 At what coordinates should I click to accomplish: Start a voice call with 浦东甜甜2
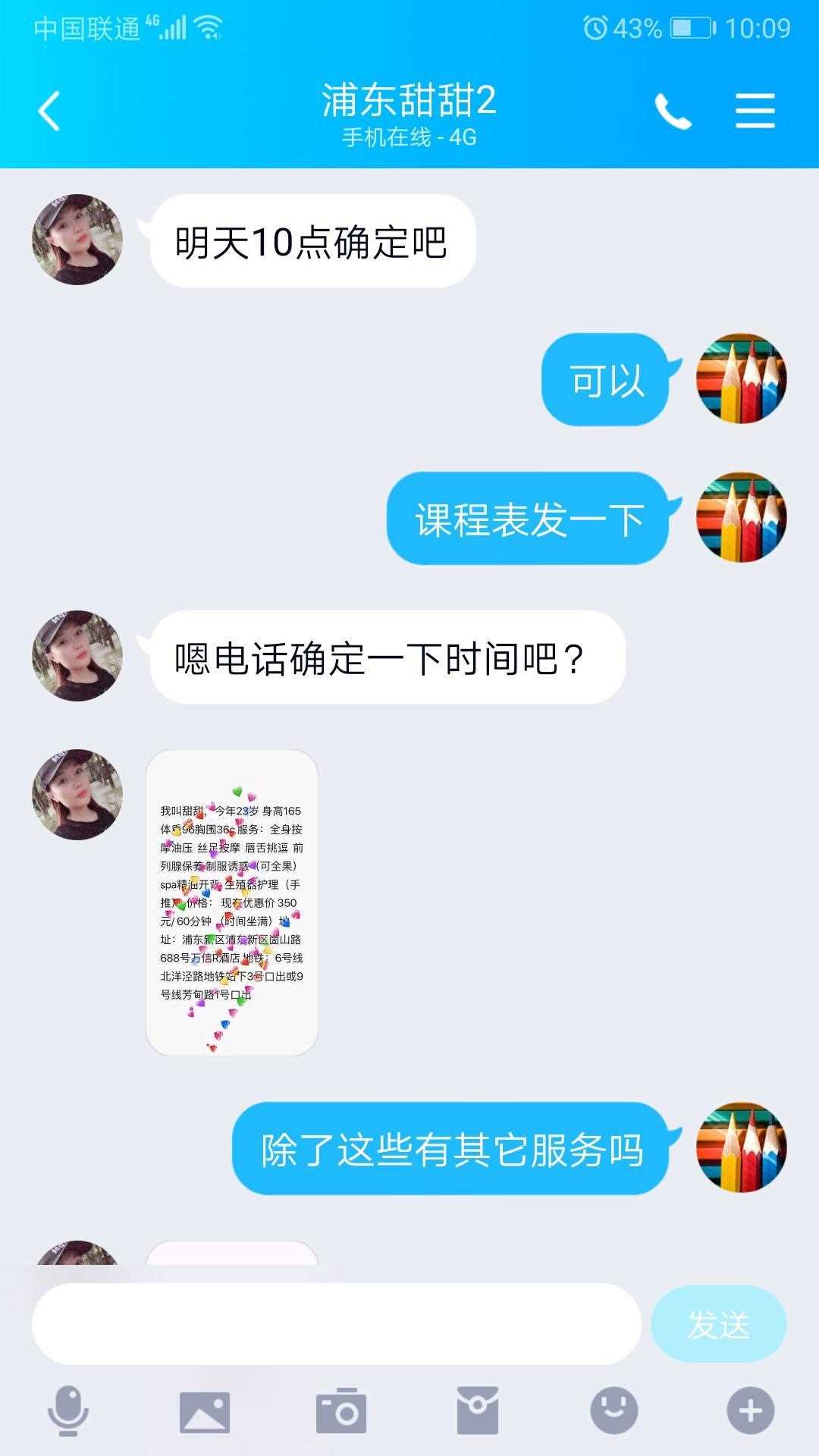(x=673, y=111)
